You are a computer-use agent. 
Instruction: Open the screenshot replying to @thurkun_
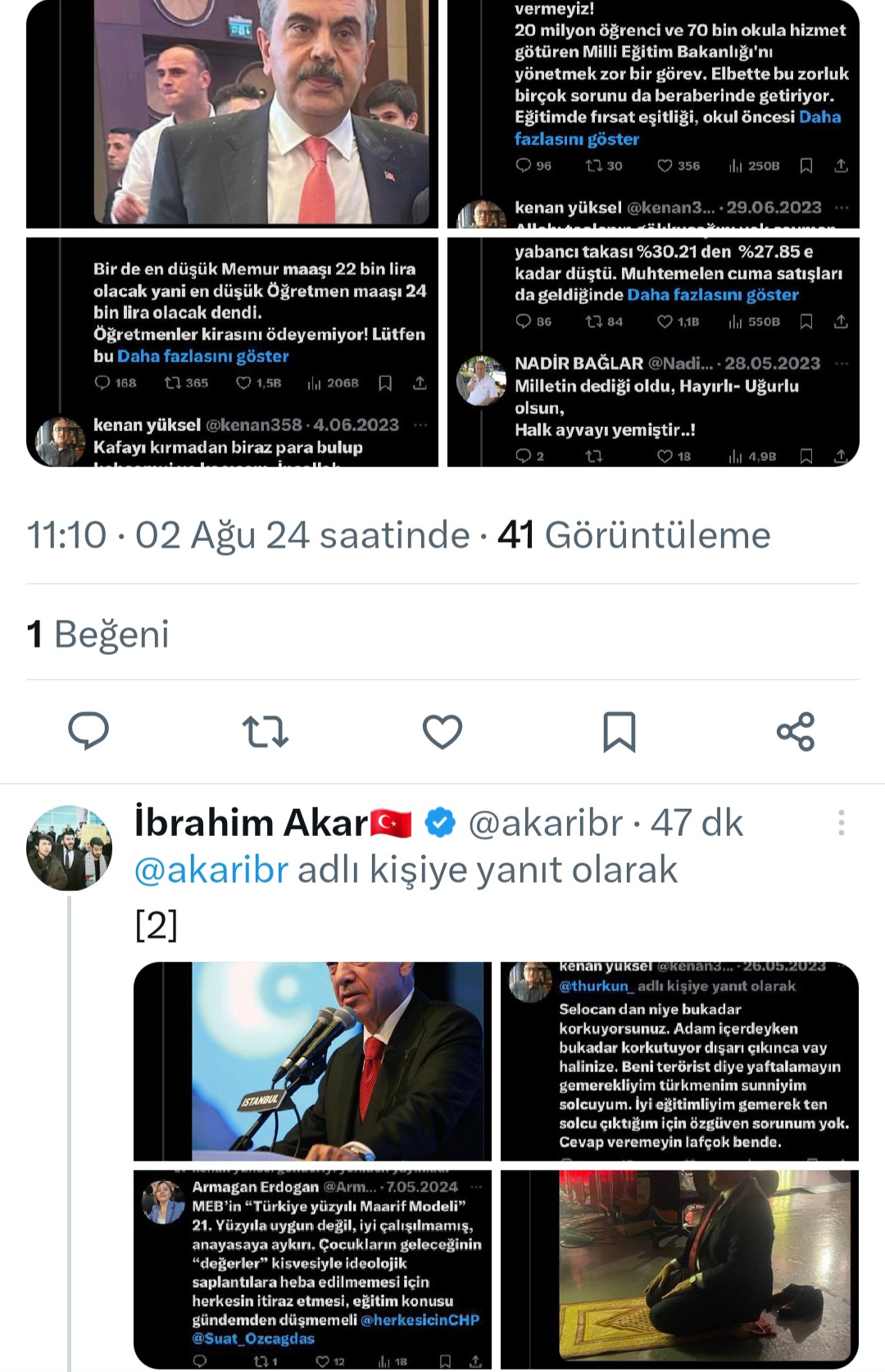pyautogui.click(x=679, y=1061)
